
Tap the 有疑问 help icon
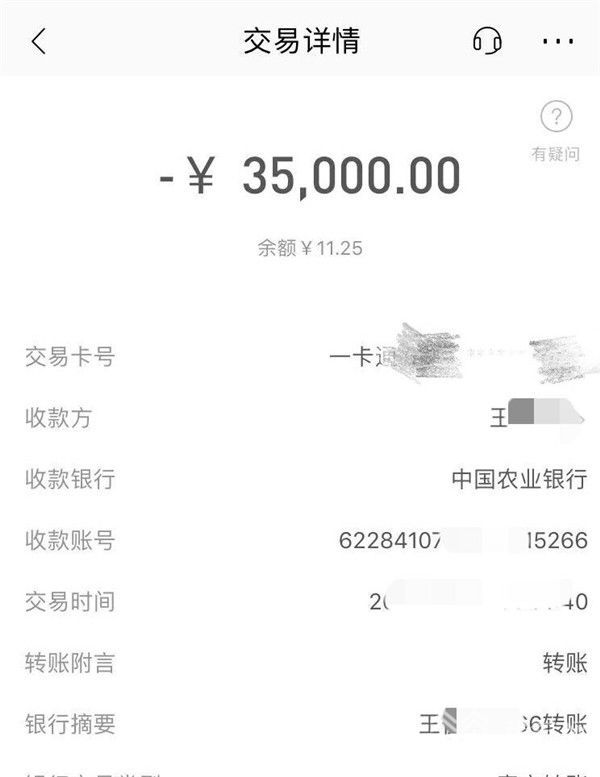coord(556,119)
